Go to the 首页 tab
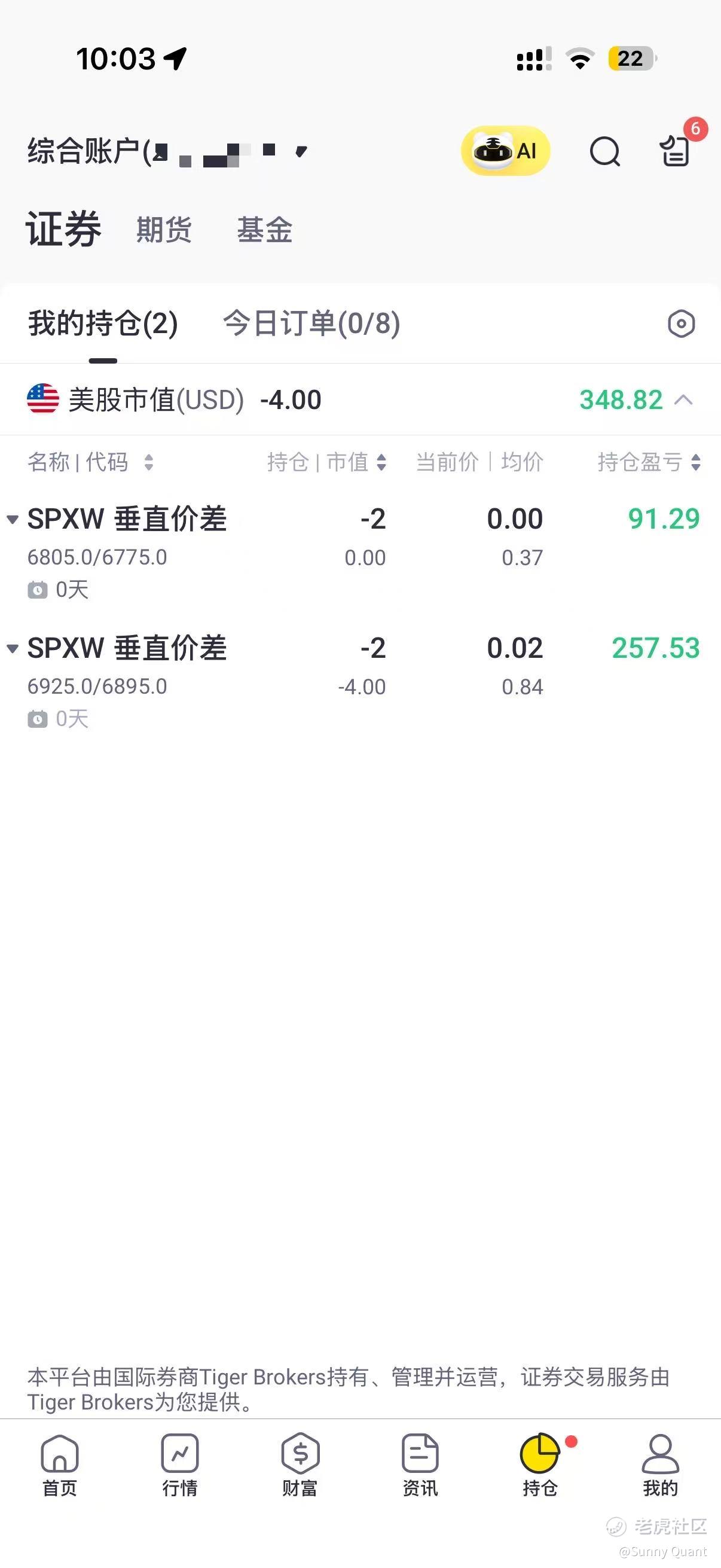Image resolution: width=721 pixels, height=1568 pixels. tap(60, 1465)
